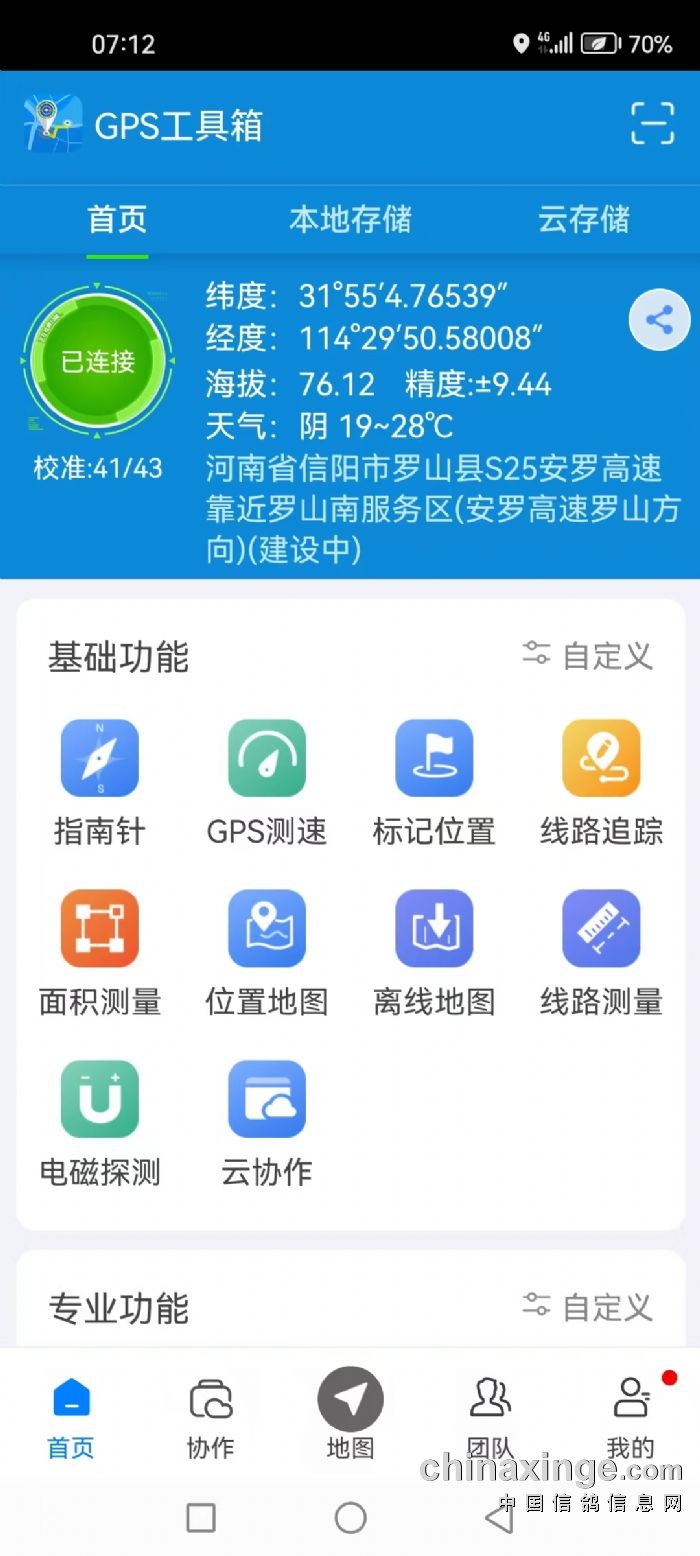Screen dimensions: 700x1556
Task: Launch GPS测速 speed test
Action: coord(267,782)
